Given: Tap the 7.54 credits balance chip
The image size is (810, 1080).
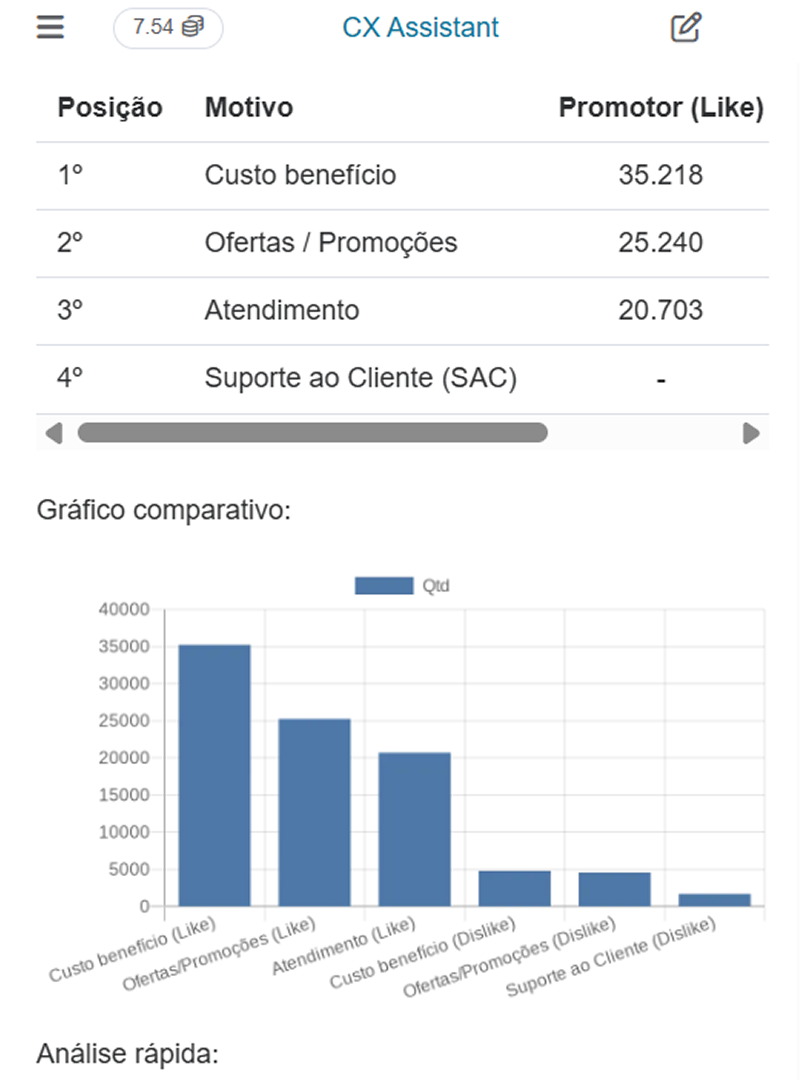Looking at the screenshot, I should [168, 28].
